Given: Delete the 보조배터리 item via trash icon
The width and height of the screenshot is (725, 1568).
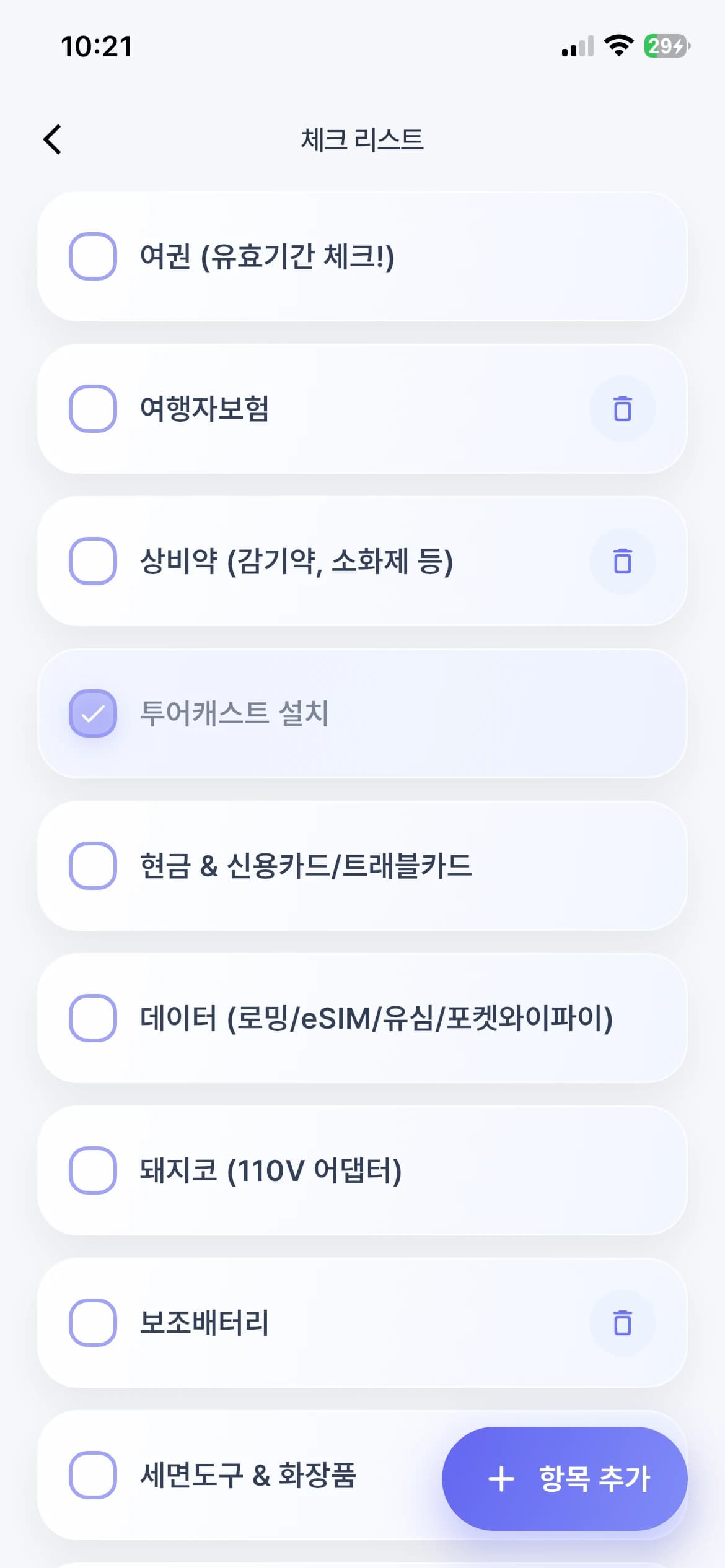Looking at the screenshot, I should (x=622, y=1323).
